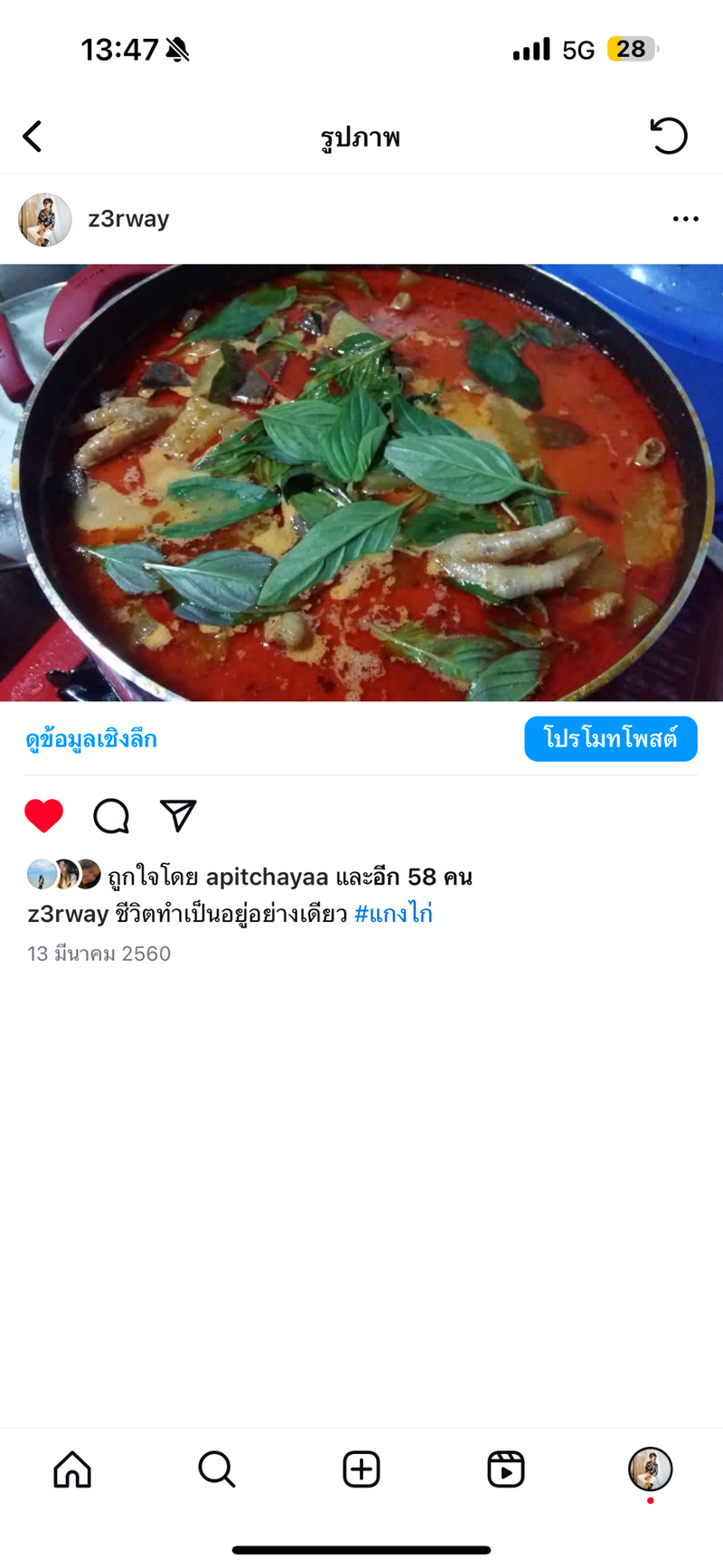Open the curry photo in the post

pos(361,483)
